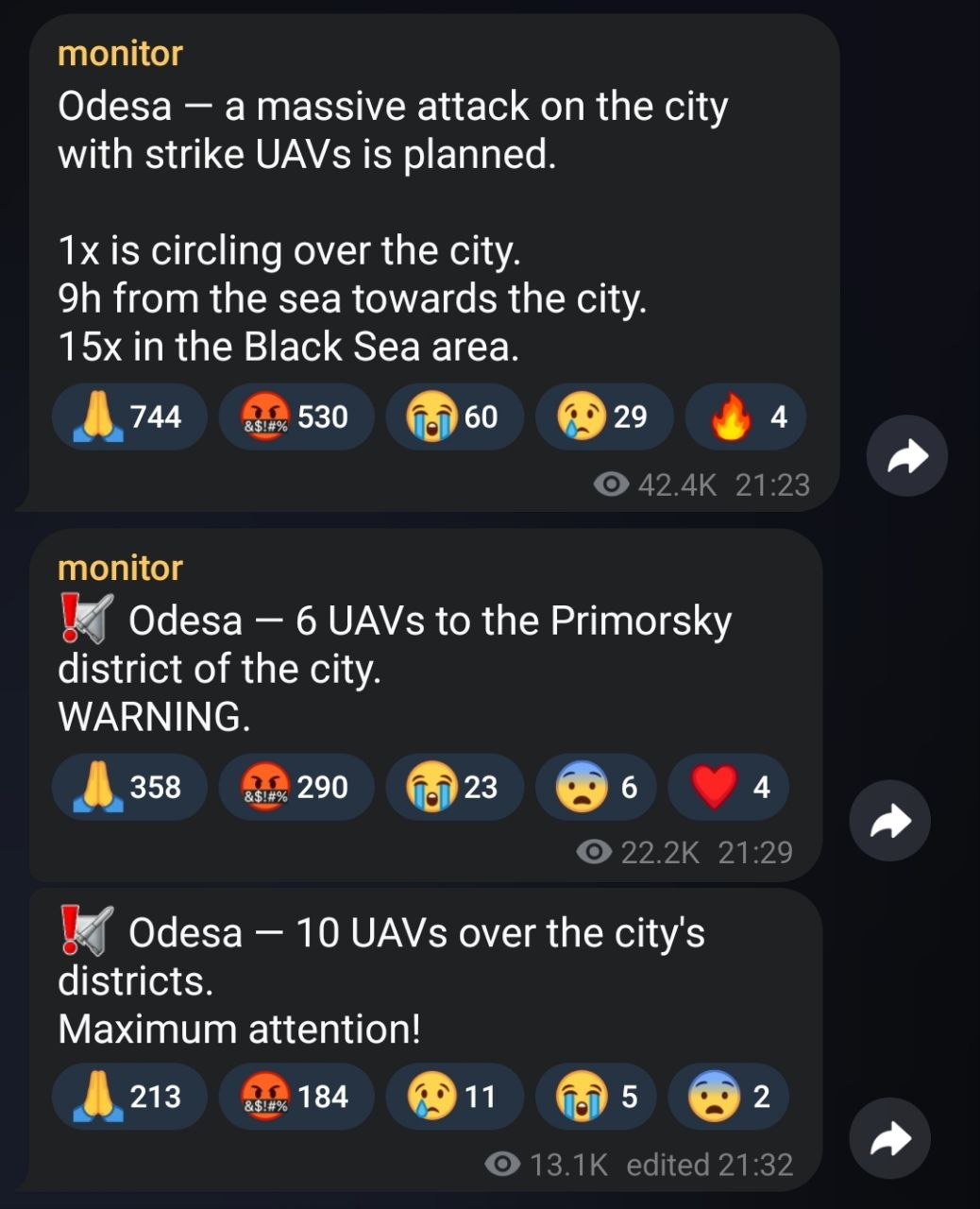Screen dimensions: 980x1209
Task: Forward the '6 UAVs to the Primorsky' message
Action: pos(889,820)
